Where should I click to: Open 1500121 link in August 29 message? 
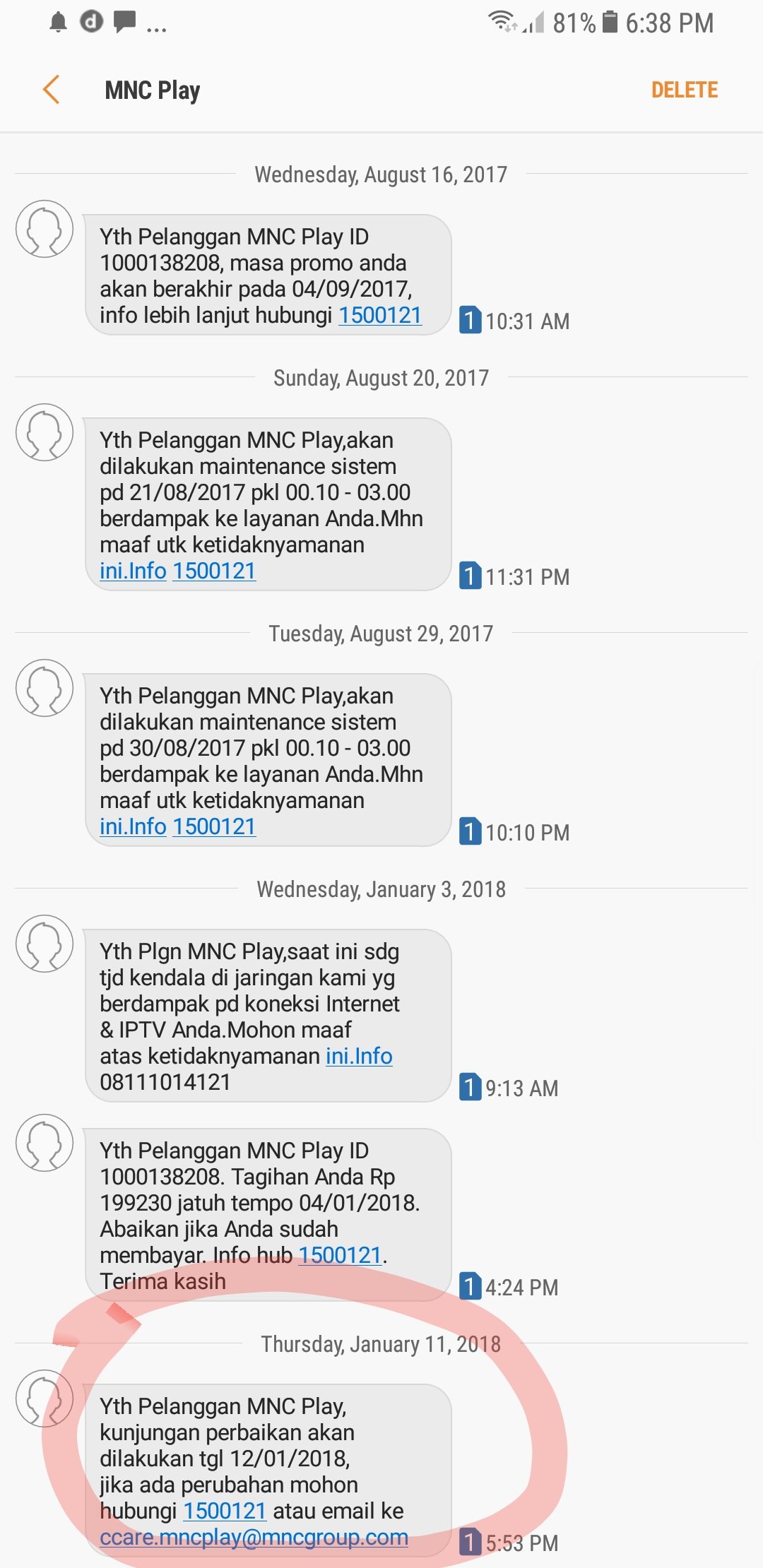tap(214, 826)
